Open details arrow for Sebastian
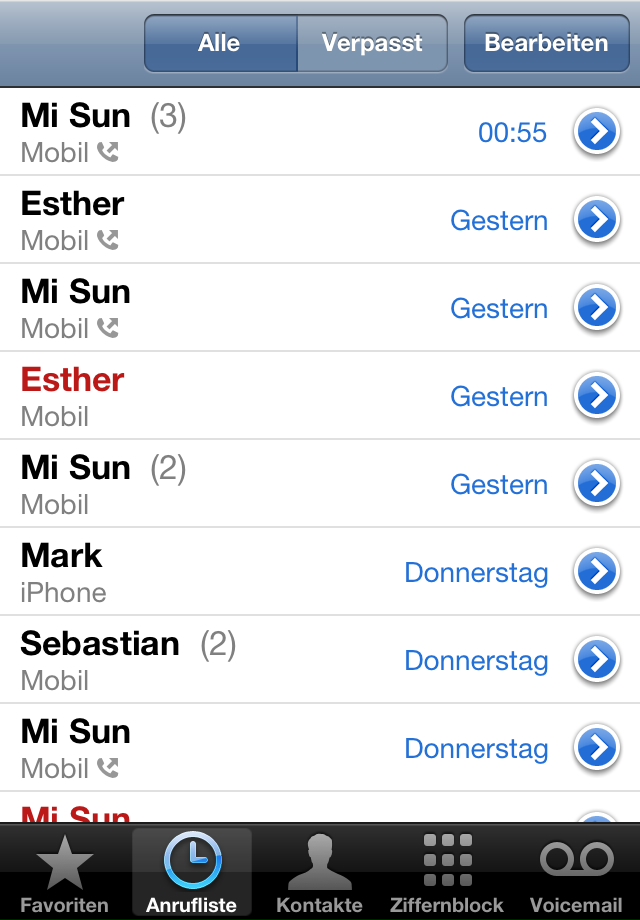 point(596,660)
